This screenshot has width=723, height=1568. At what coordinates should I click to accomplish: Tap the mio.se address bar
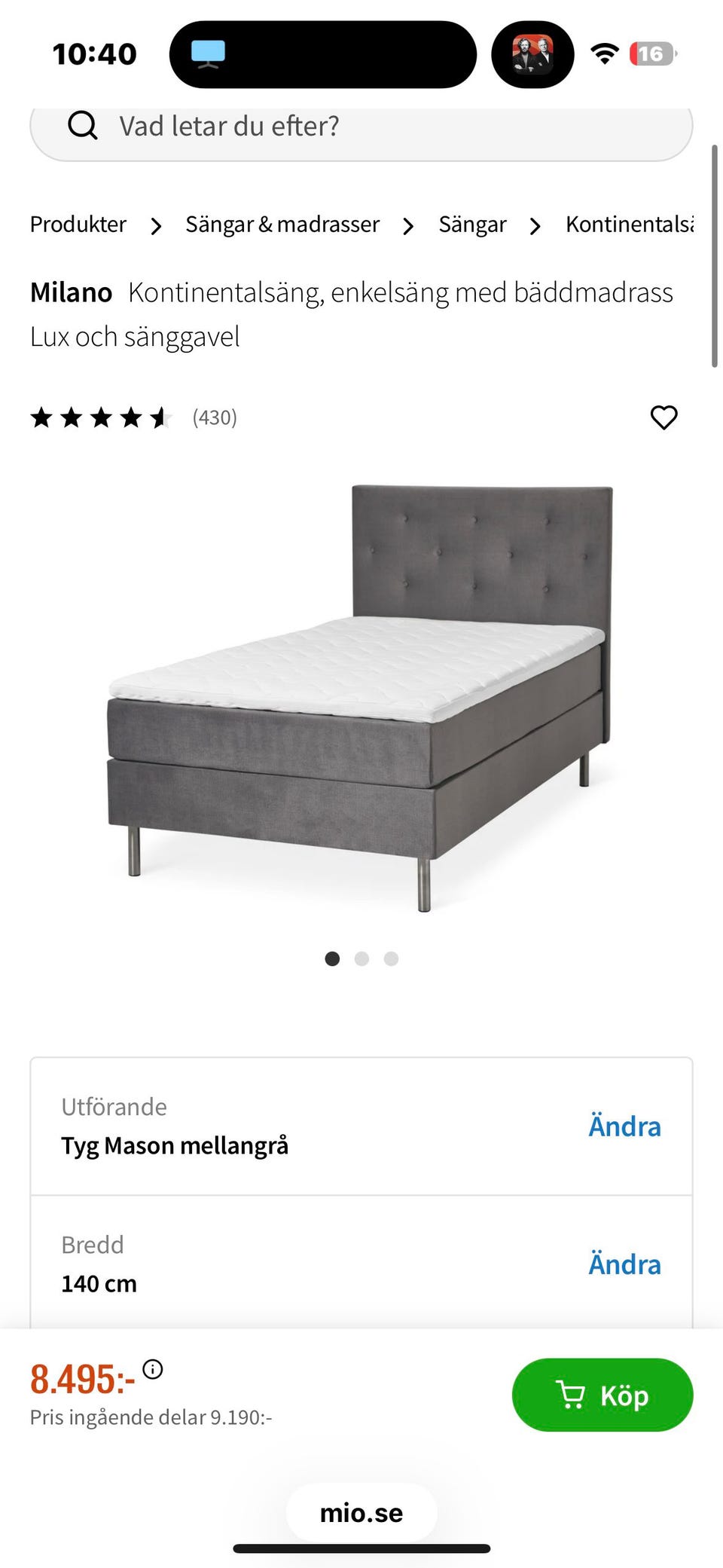click(361, 1513)
